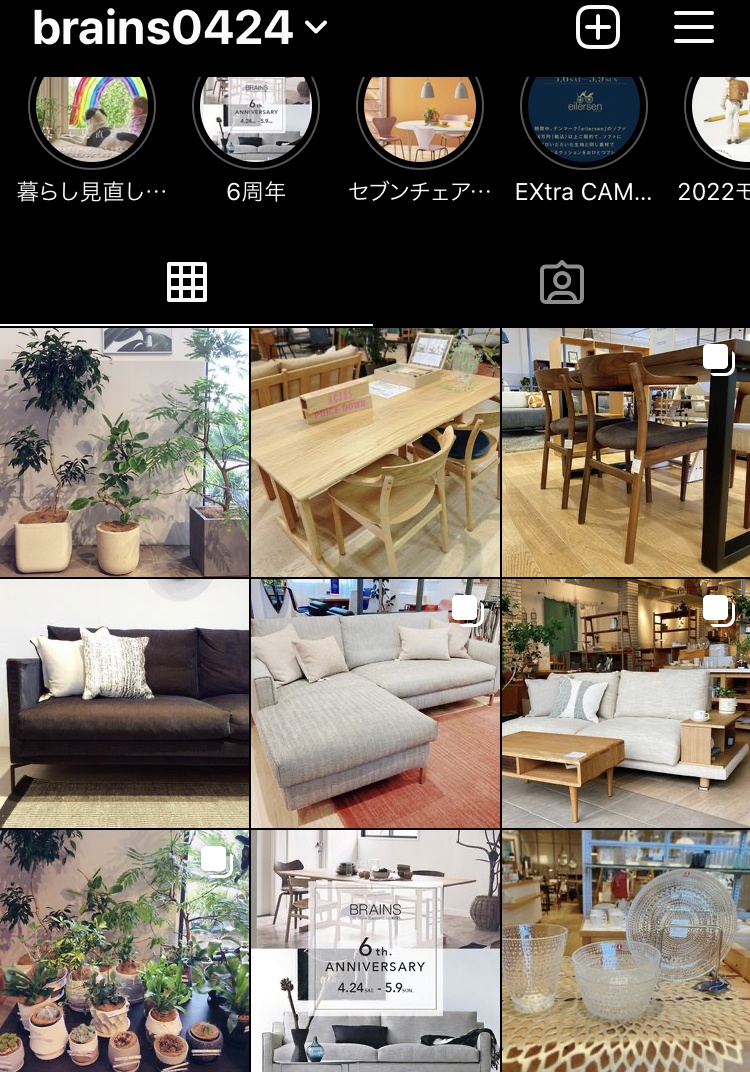Open the beige sofa with coffee table post
Viewport: 750px width, 1072px height.
[x=626, y=703]
